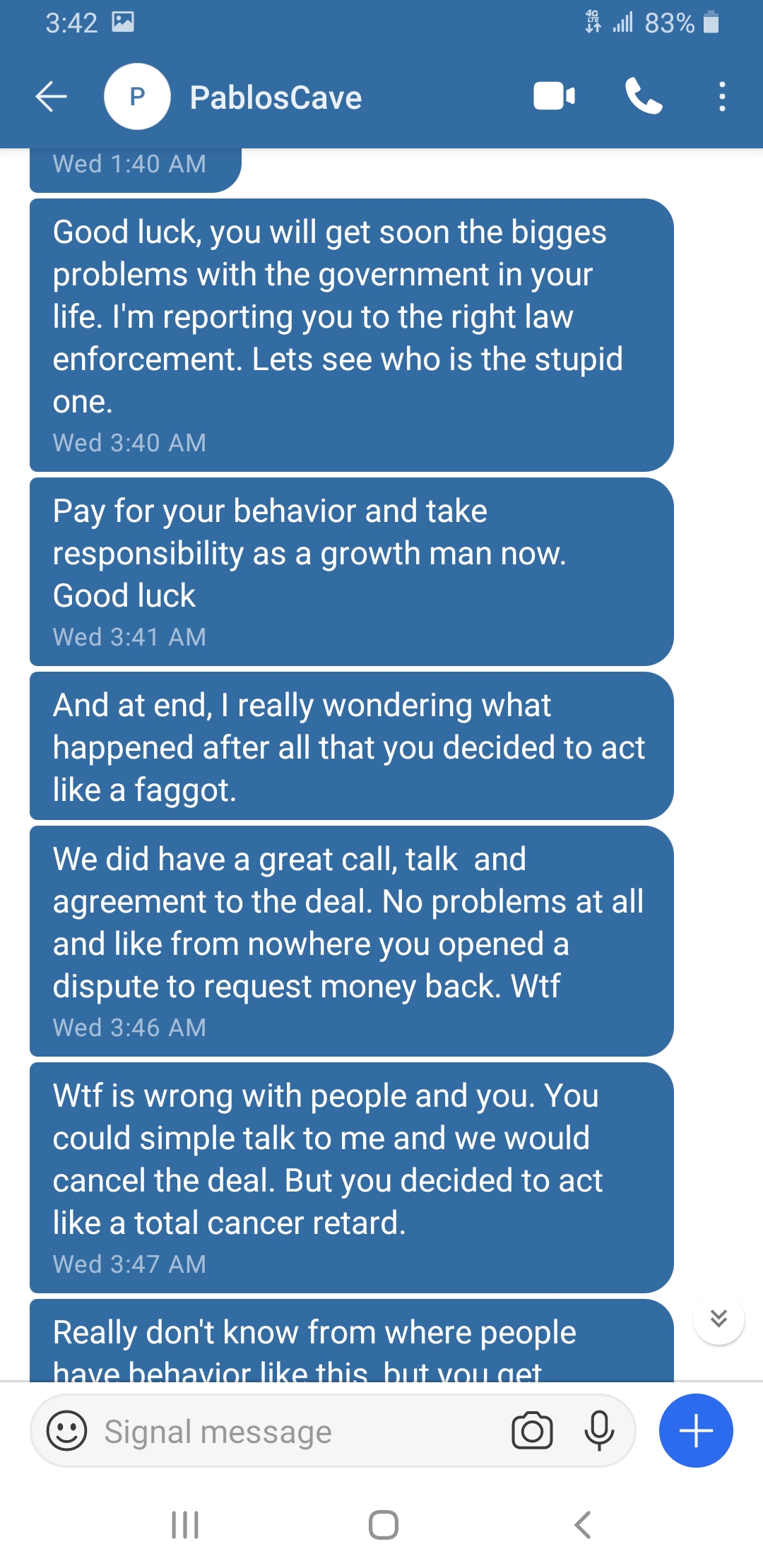The width and height of the screenshot is (763, 1568).
Task: Open the emoji picker
Action: [67, 1431]
